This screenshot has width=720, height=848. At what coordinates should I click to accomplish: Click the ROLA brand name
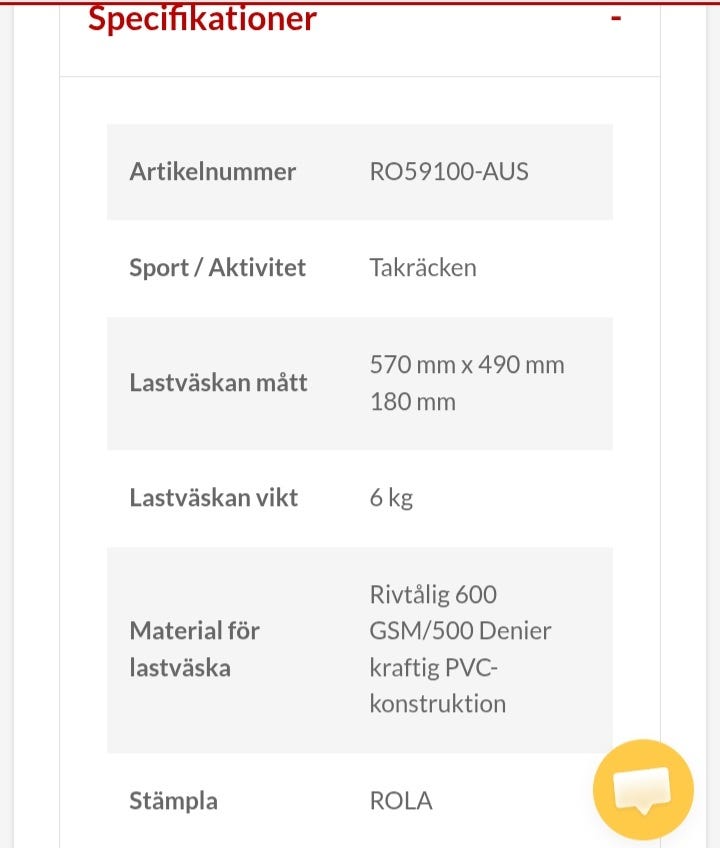(403, 800)
